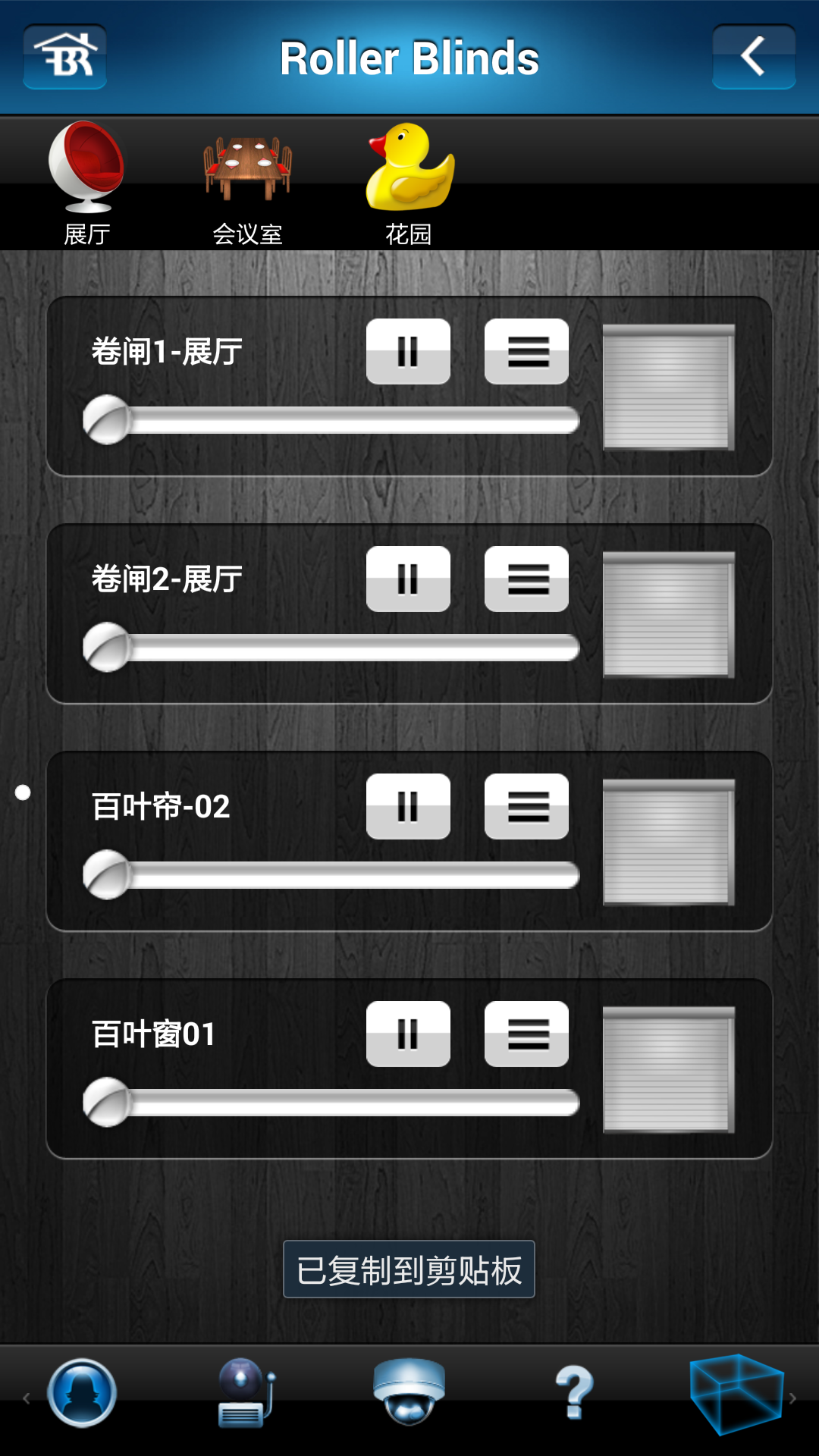This screenshot has height=1456, width=819.
Task: Open help with the question mark
Action: click(574, 1392)
